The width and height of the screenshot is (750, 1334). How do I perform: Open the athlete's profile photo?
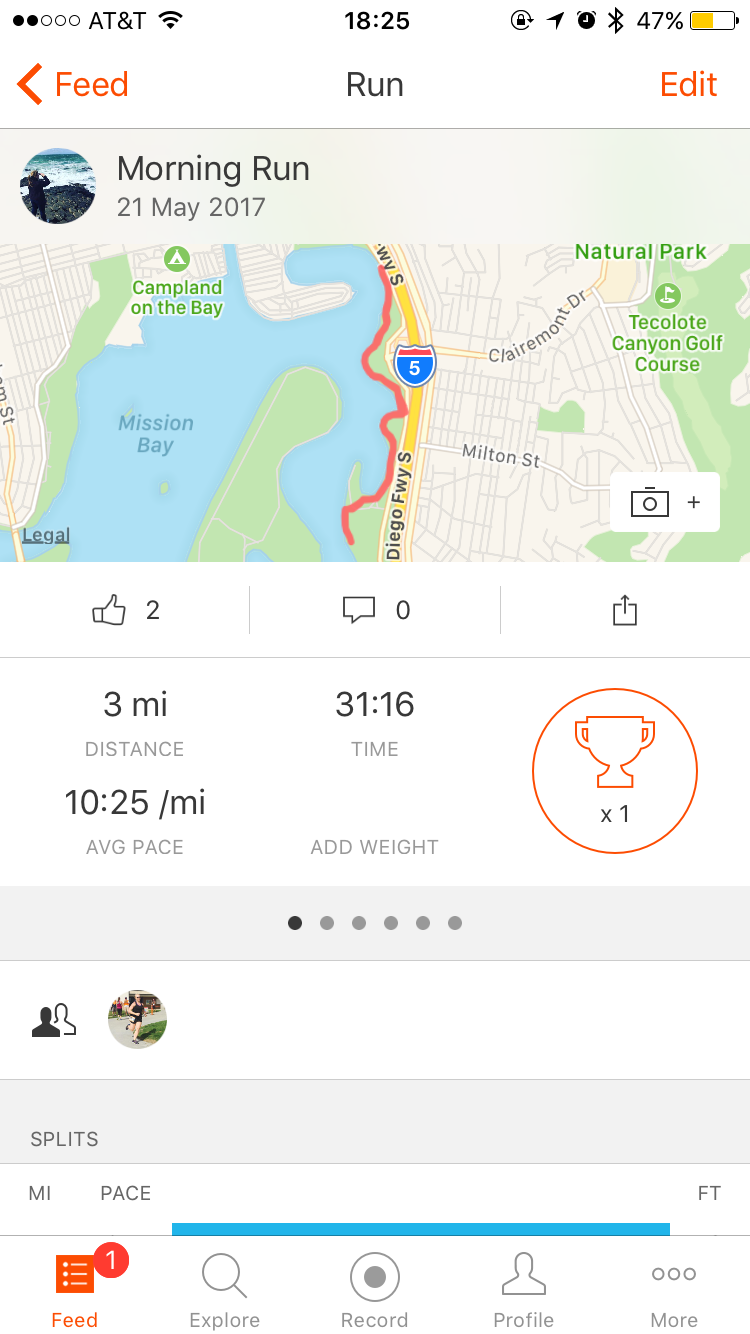58,186
